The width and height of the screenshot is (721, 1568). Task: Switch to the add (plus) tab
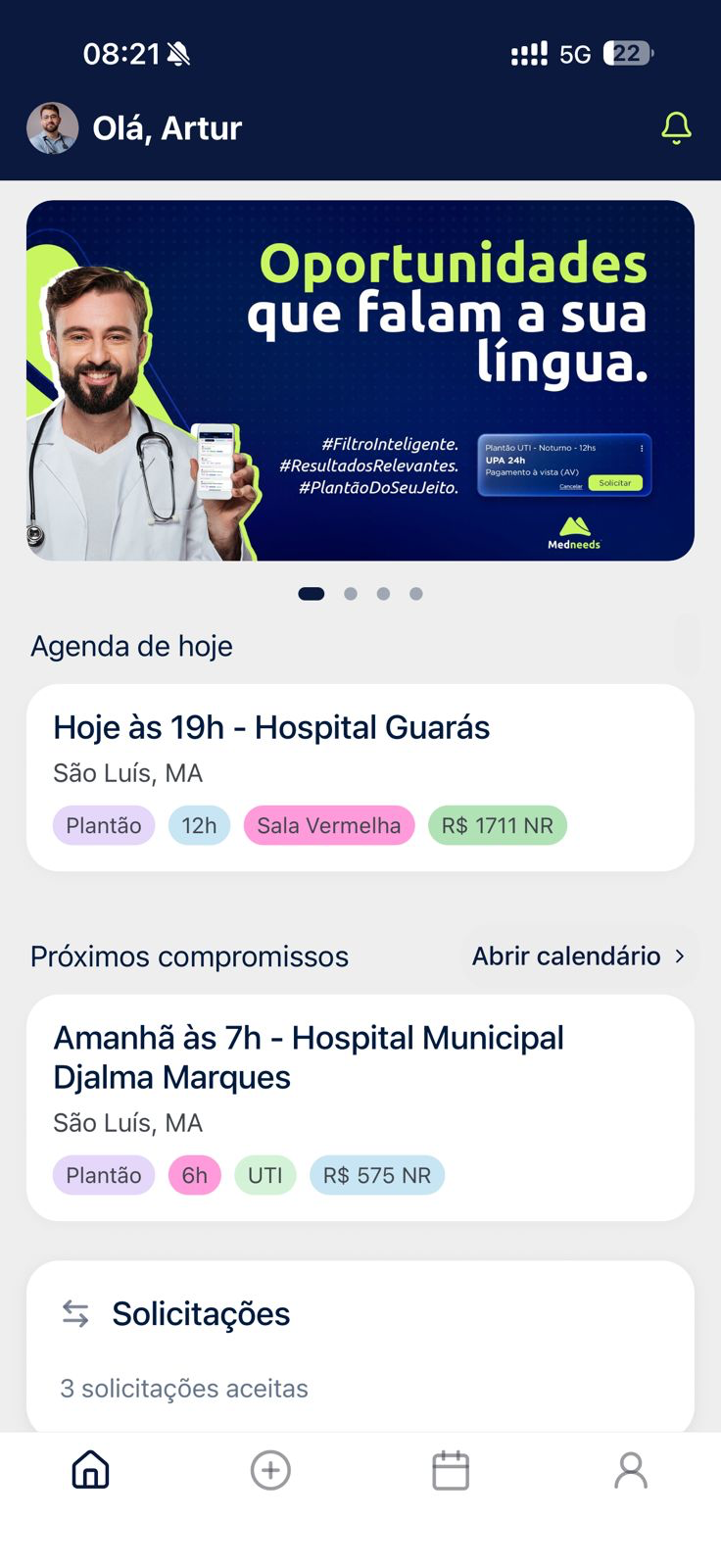270,1470
